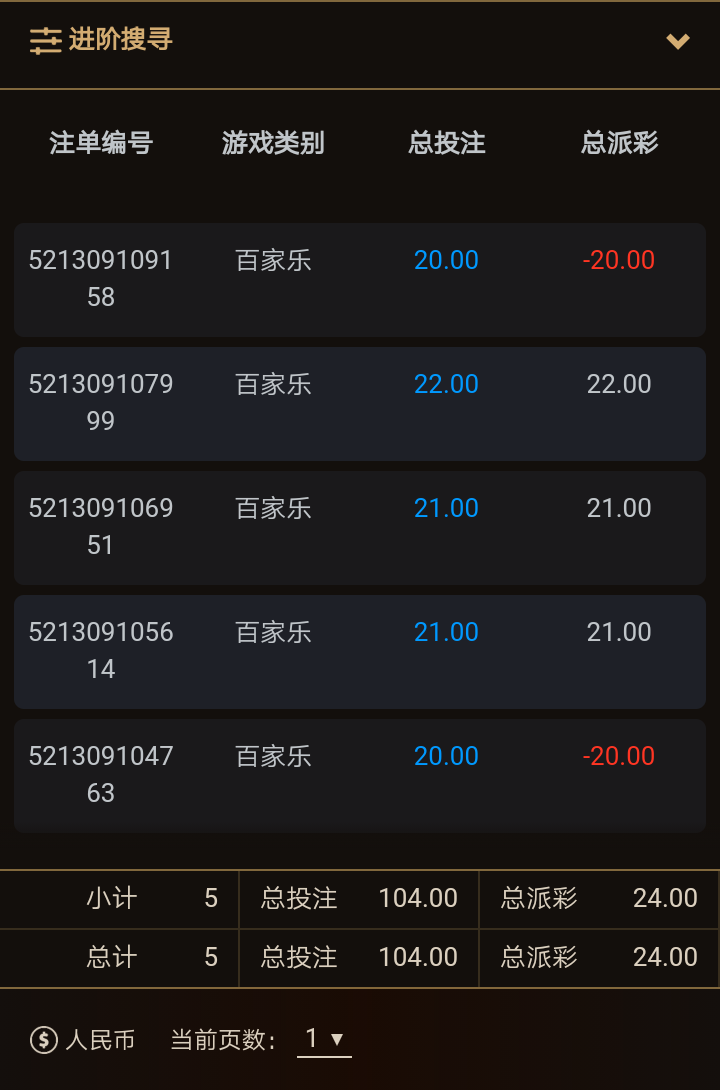This screenshot has width=720, height=1090.
Task: Open bet record 521309105614
Action: pos(101,651)
